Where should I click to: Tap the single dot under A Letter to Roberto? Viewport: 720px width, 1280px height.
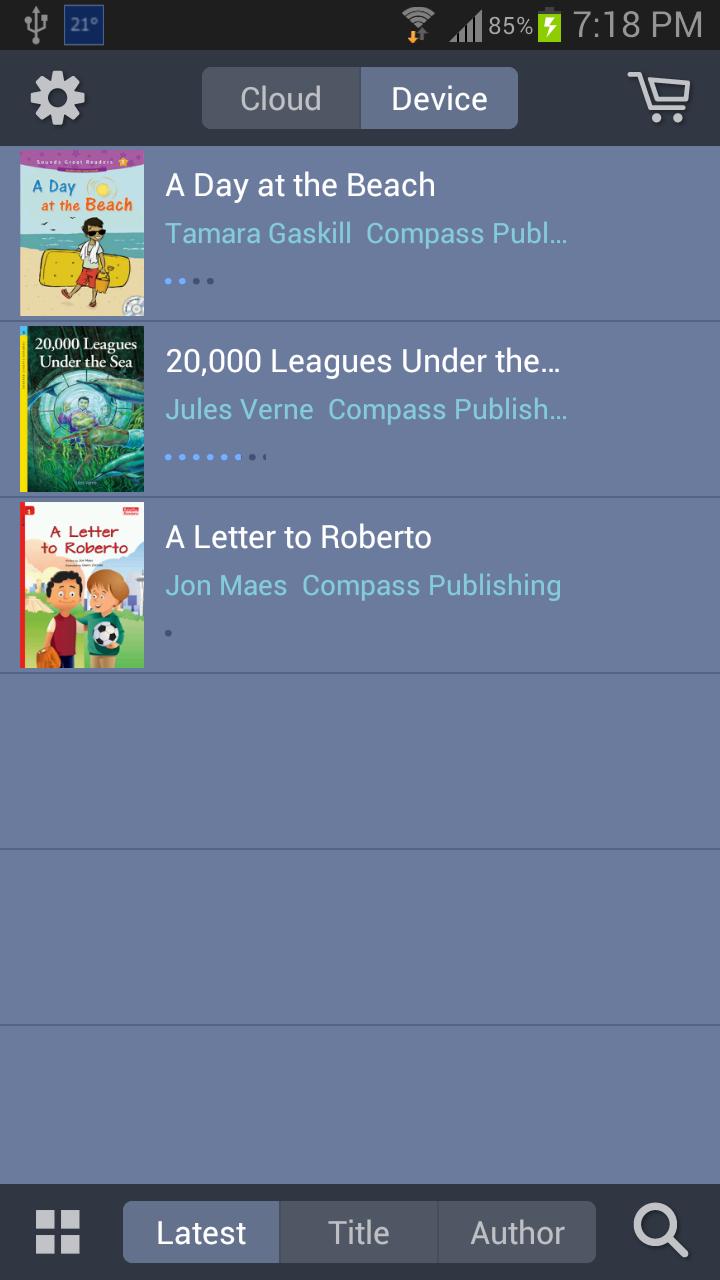click(x=170, y=633)
